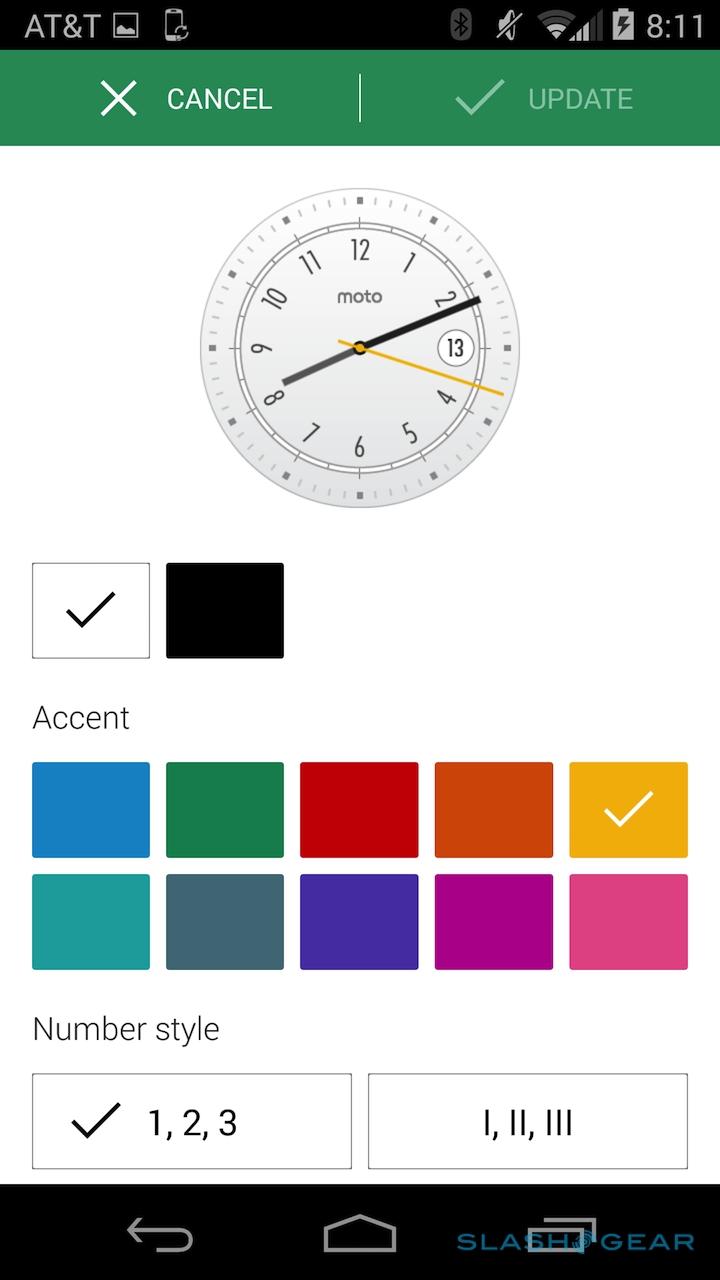Image resolution: width=720 pixels, height=1280 pixels.
Task: Tap the yellow accent swatch
Action: (628, 810)
